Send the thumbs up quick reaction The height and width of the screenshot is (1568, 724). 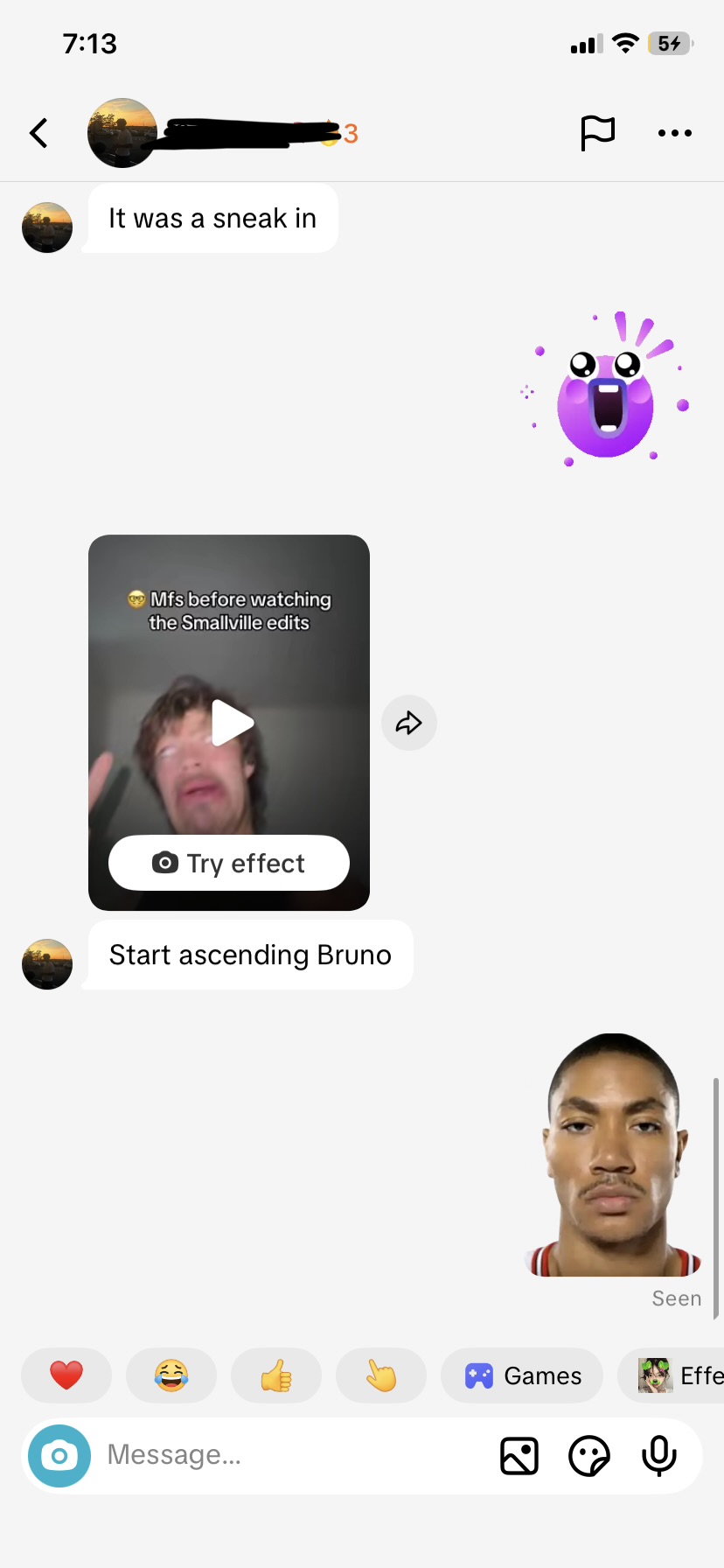pos(276,1375)
